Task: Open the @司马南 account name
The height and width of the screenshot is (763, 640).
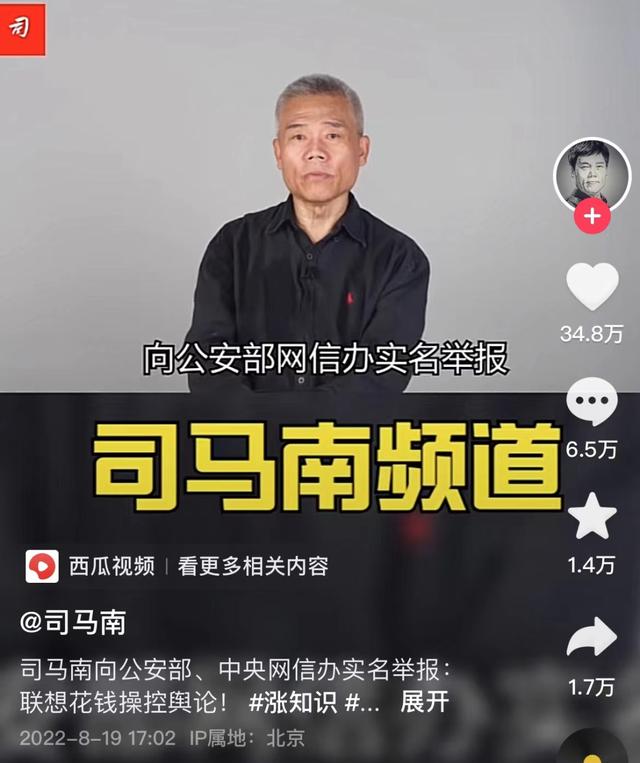Action: pyautogui.click(x=73, y=623)
